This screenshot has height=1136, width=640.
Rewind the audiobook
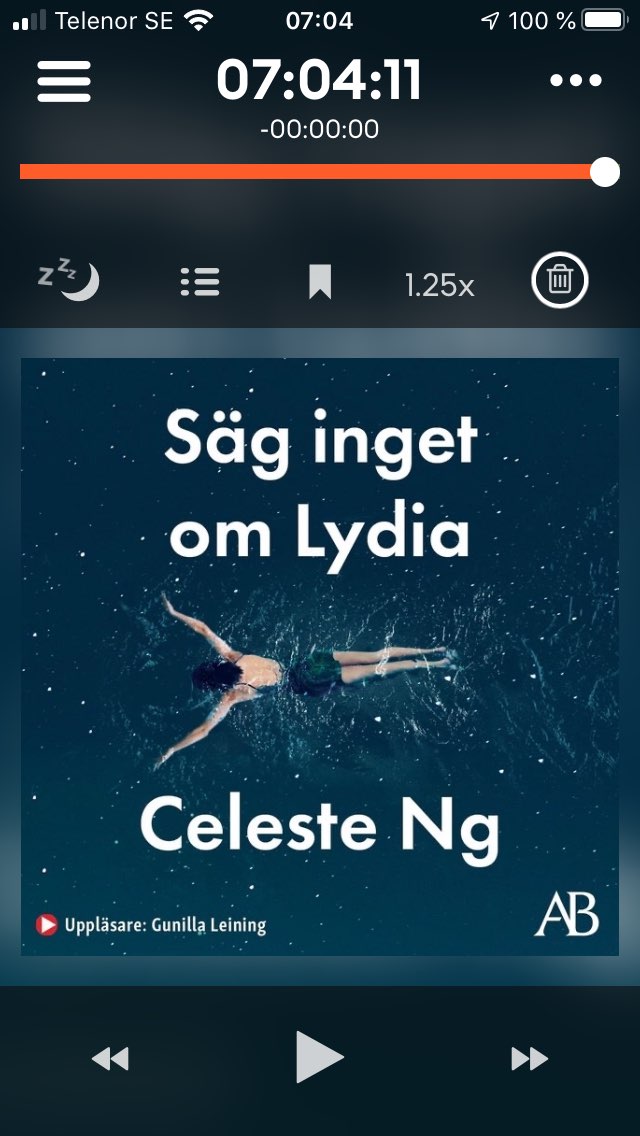coord(110,1058)
